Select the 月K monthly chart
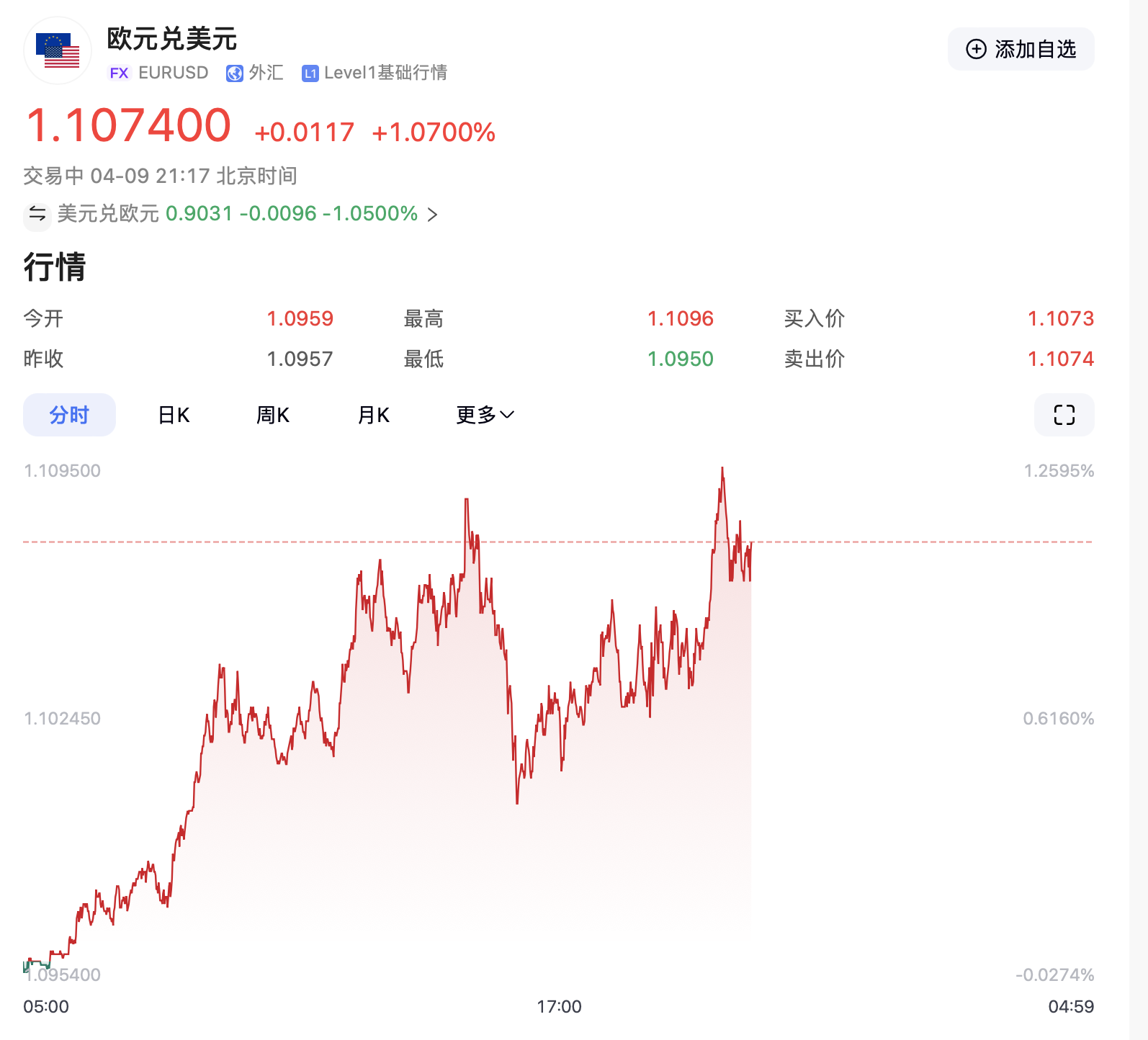1148x1040 pixels. click(x=374, y=415)
